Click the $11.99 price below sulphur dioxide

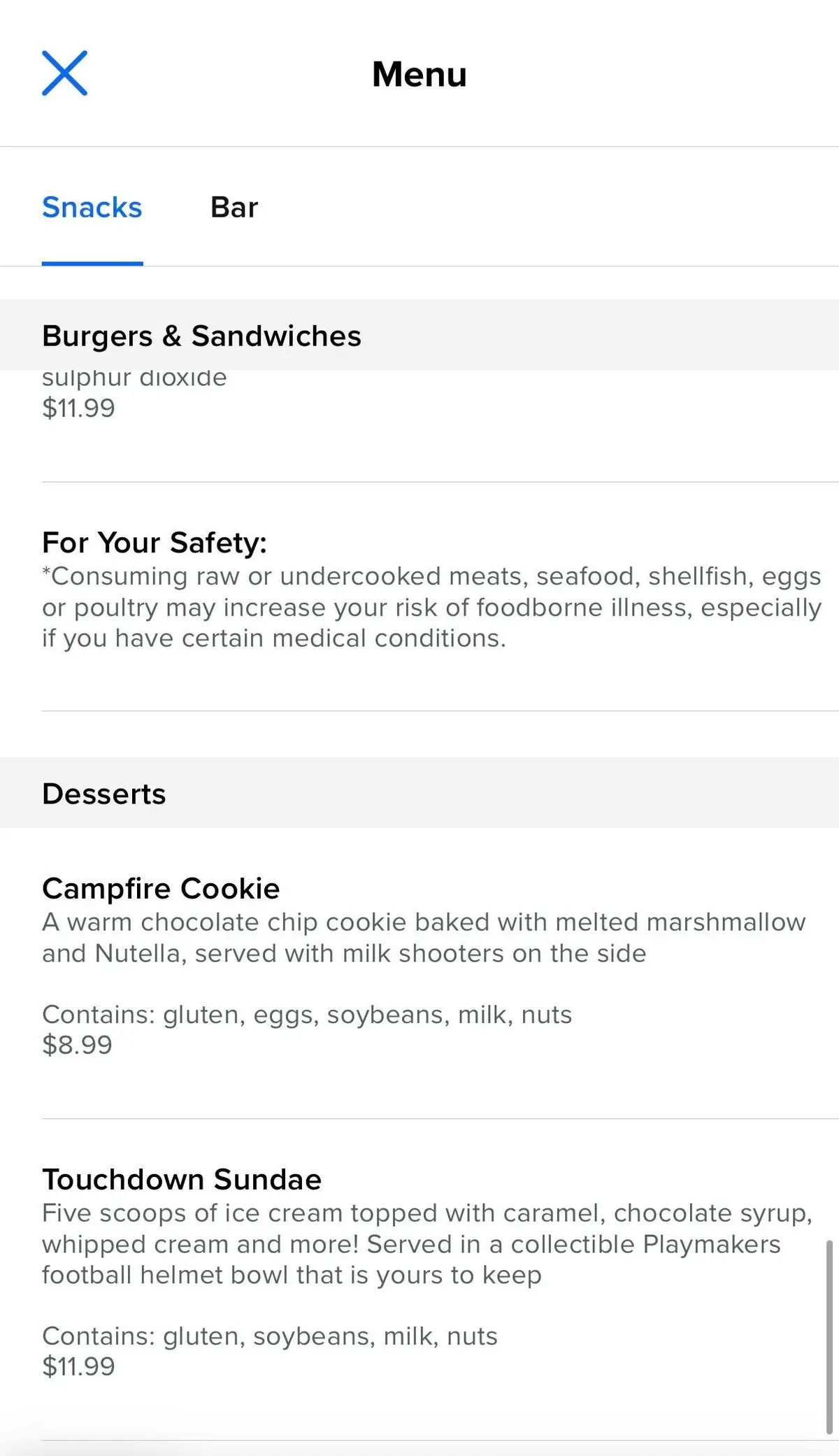coord(78,407)
